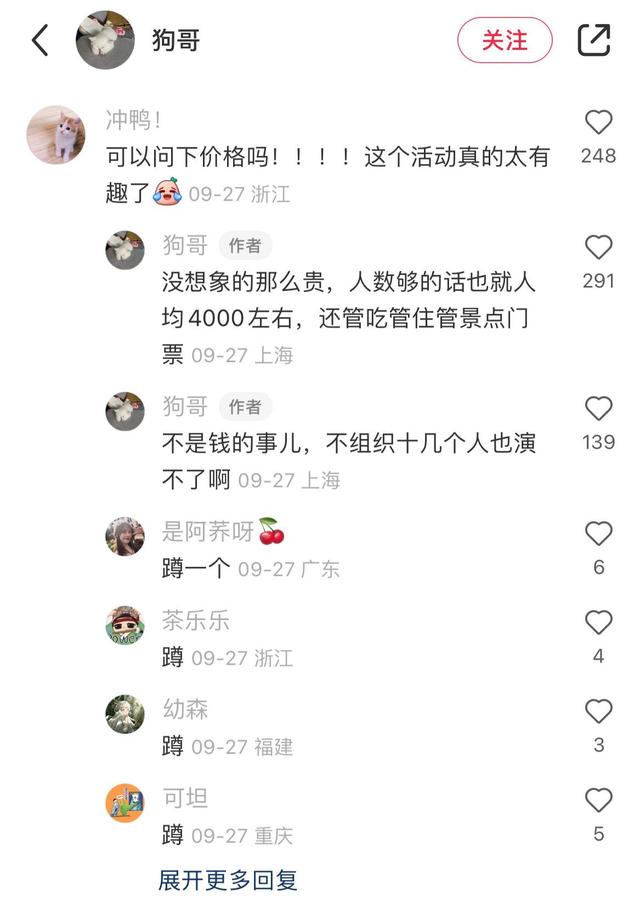Like 茶乐乐's reply
Screen dimensions: 640x920
pyautogui.click(x=598, y=623)
